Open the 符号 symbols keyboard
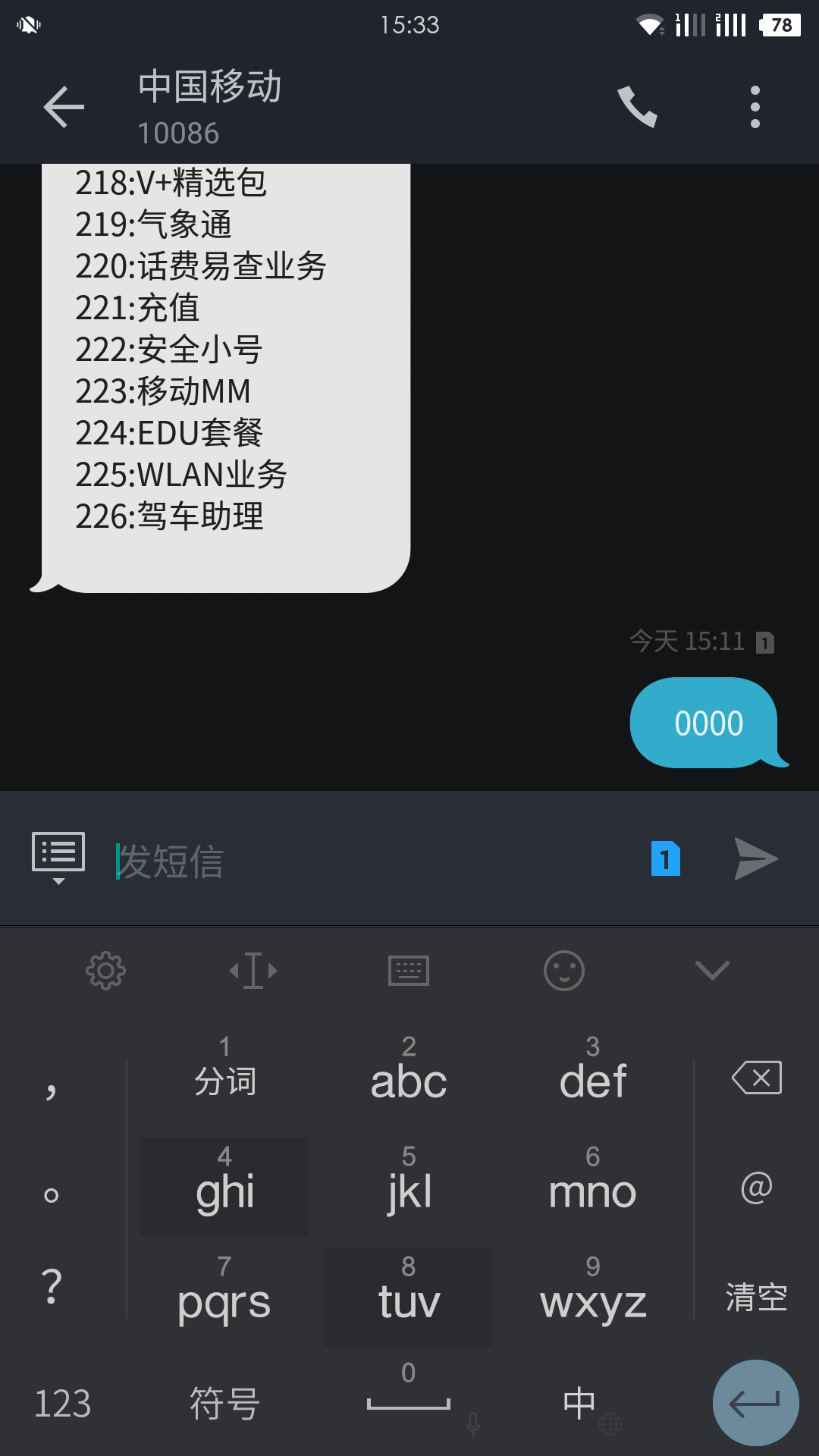Image resolution: width=819 pixels, height=1456 pixels. (224, 1404)
